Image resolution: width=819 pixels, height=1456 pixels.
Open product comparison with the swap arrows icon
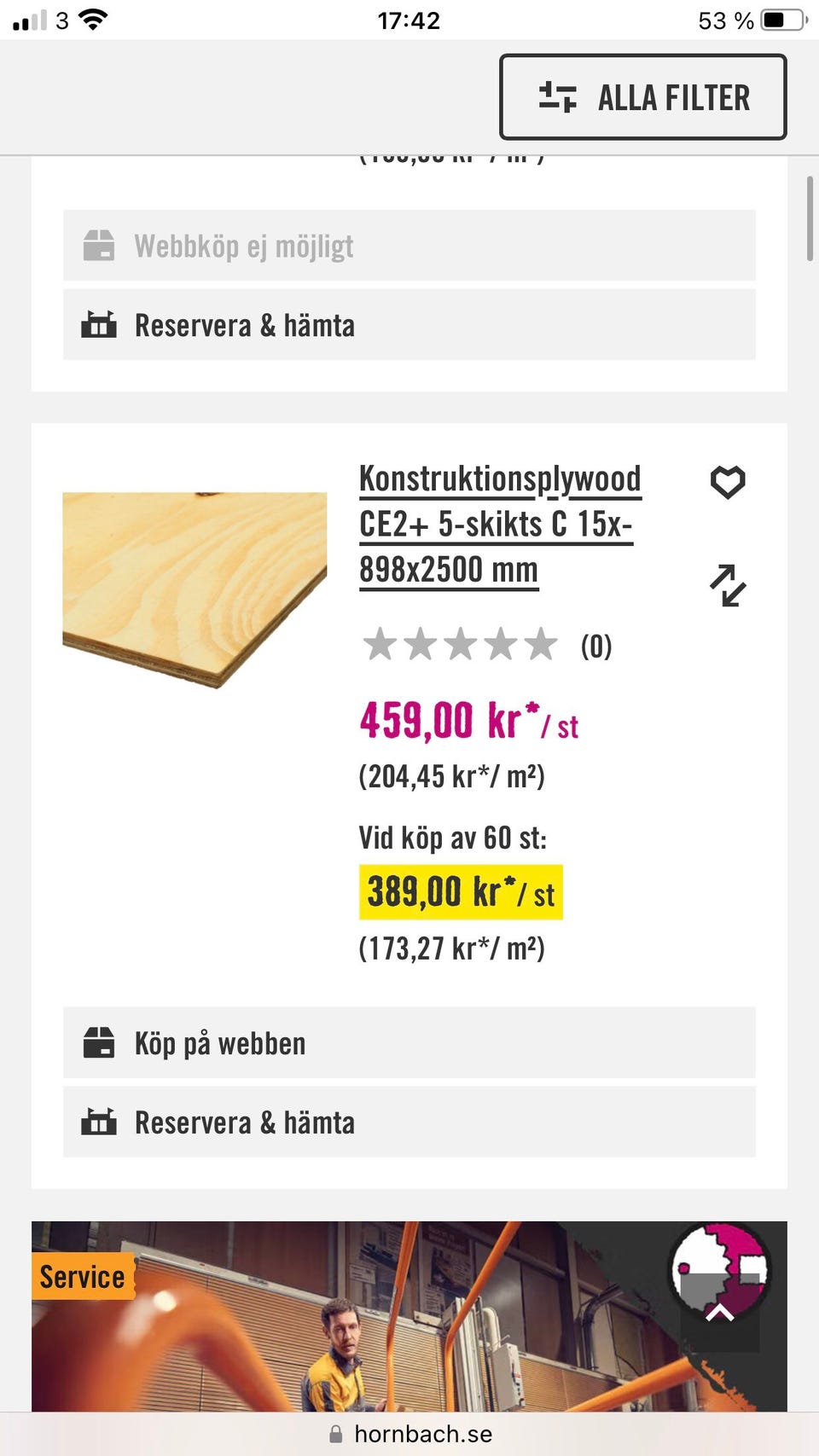coord(727,587)
